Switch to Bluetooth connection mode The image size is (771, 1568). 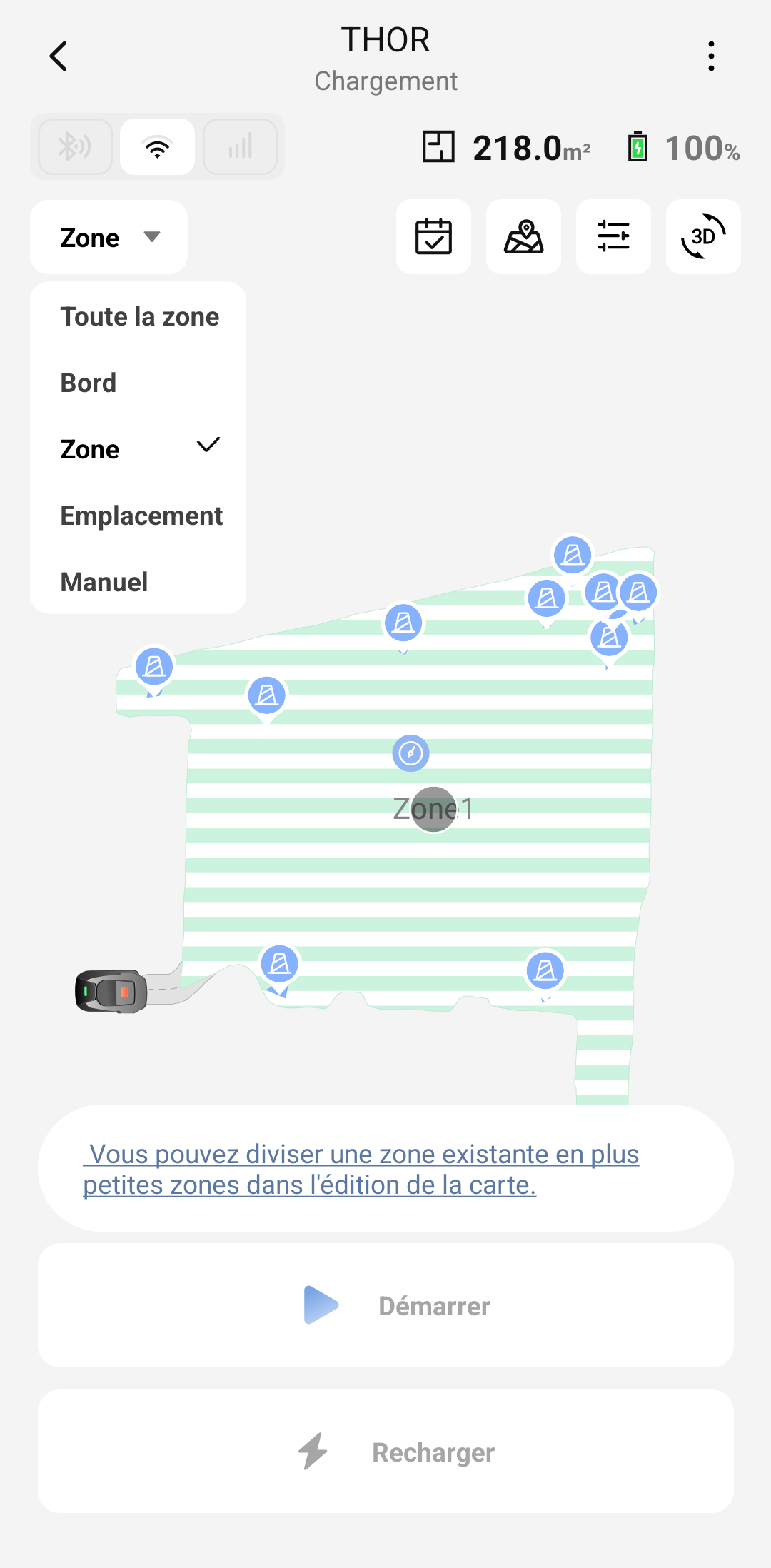[x=75, y=147]
